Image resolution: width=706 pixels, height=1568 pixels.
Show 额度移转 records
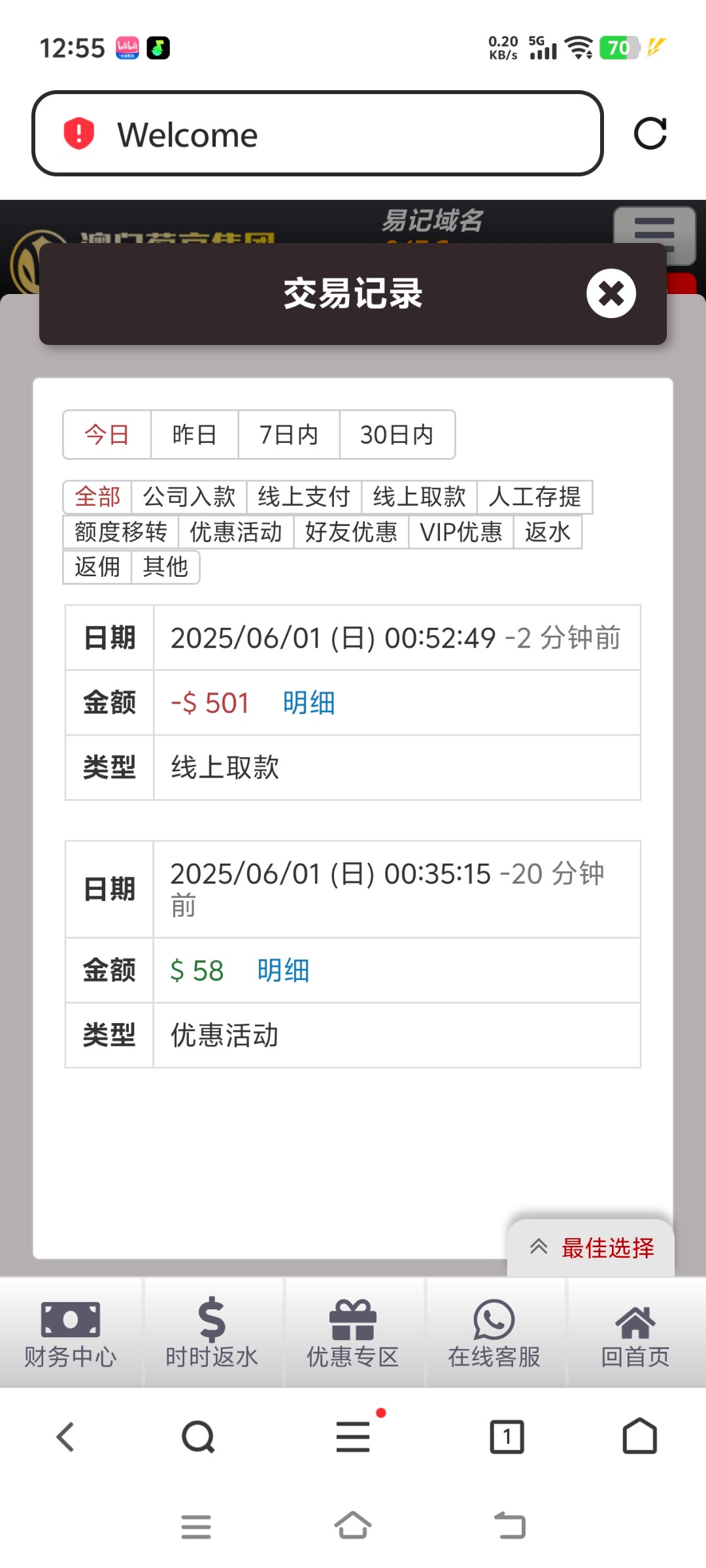pos(121,532)
